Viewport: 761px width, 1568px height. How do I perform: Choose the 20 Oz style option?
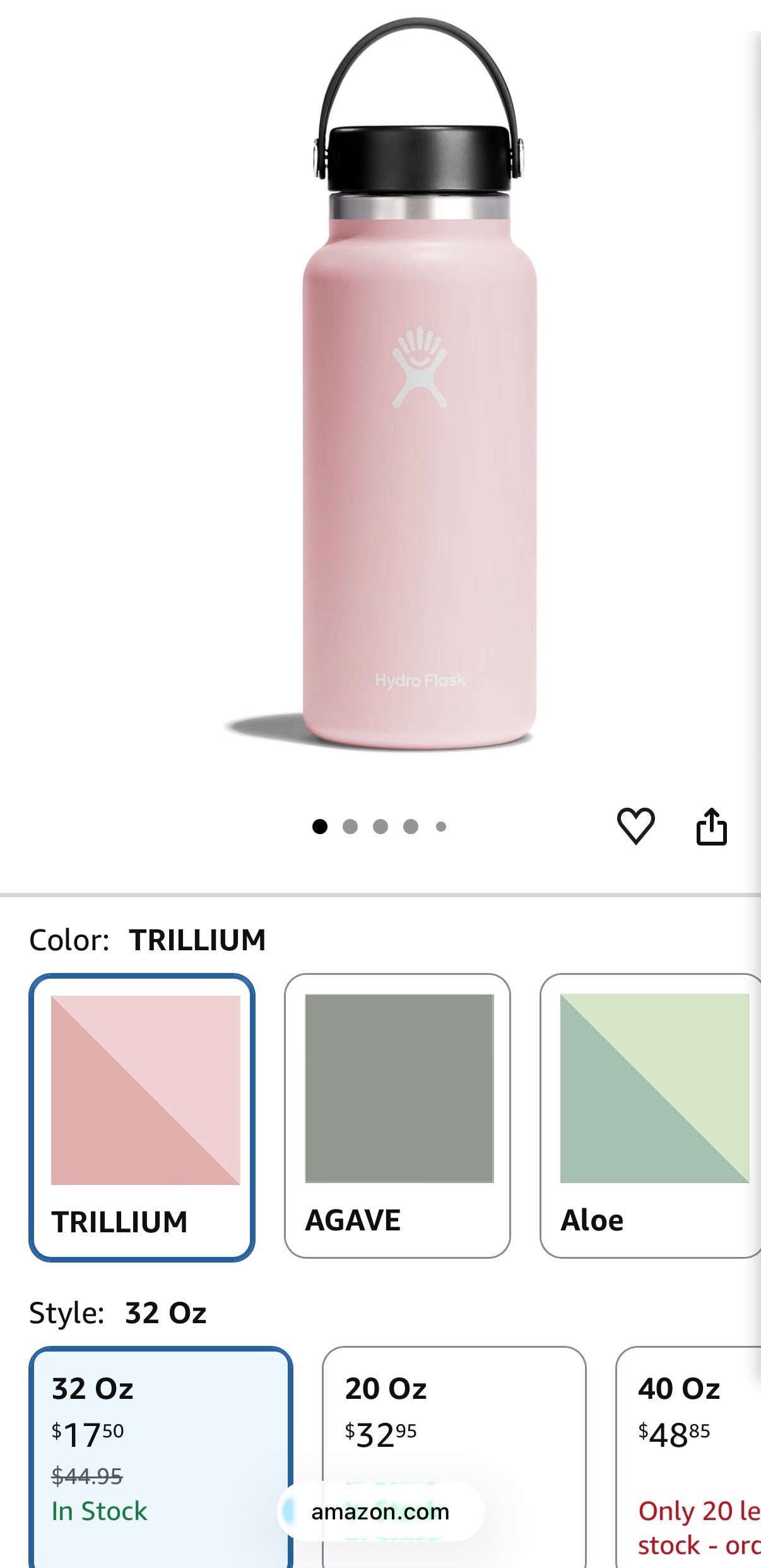tap(454, 1457)
